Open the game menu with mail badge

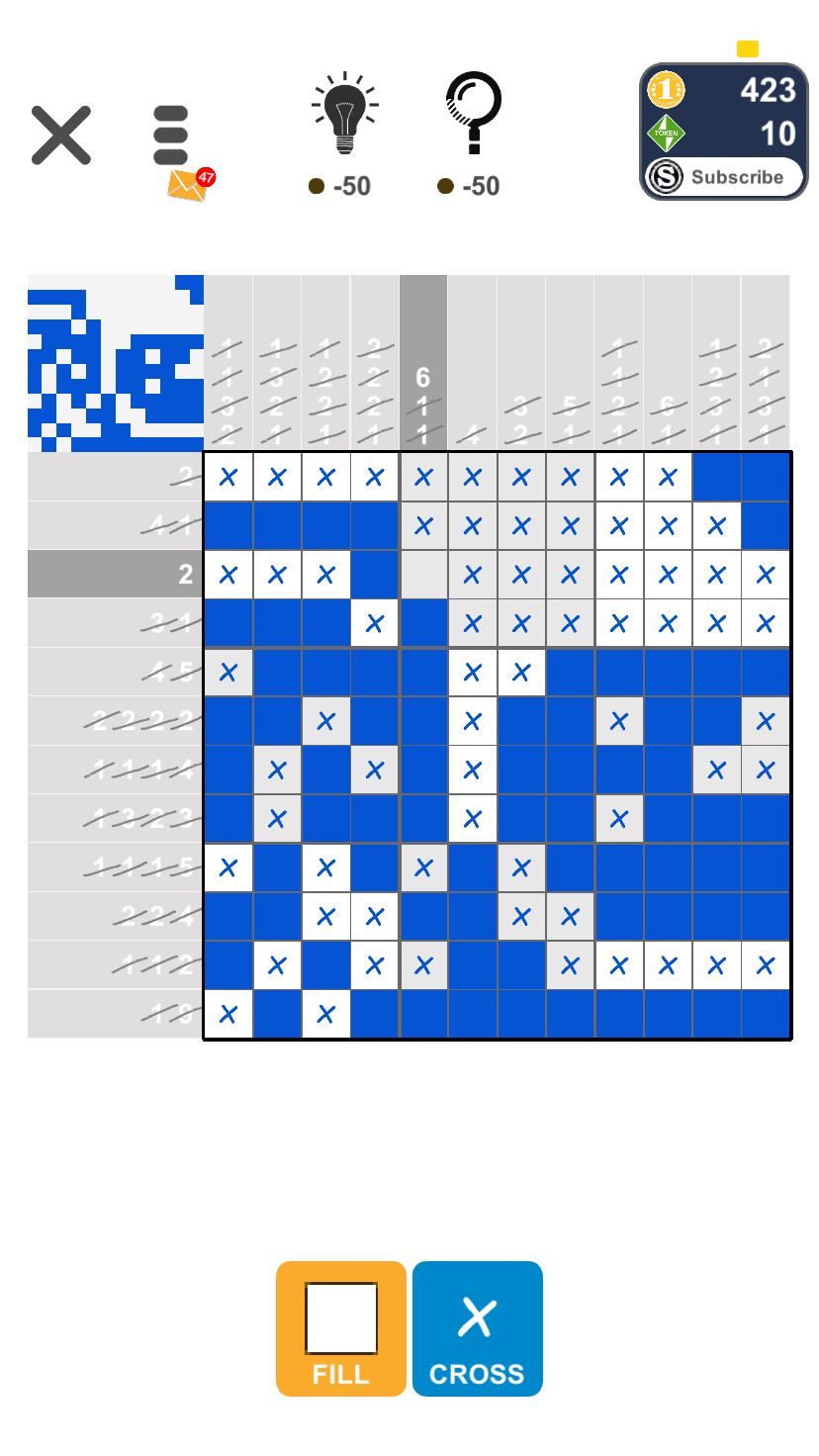click(x=173, y=138)
